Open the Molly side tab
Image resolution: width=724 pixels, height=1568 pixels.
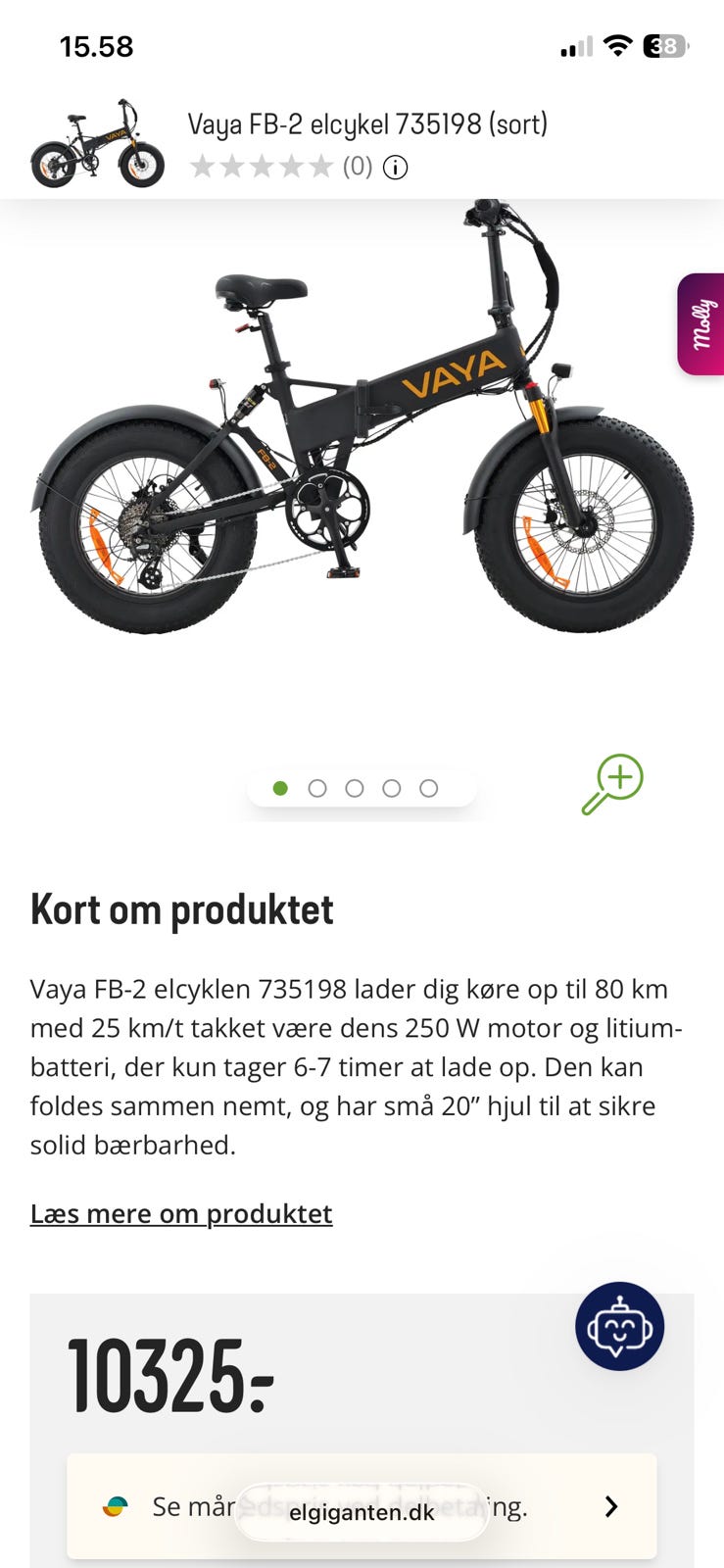click(x=701, y=323)
